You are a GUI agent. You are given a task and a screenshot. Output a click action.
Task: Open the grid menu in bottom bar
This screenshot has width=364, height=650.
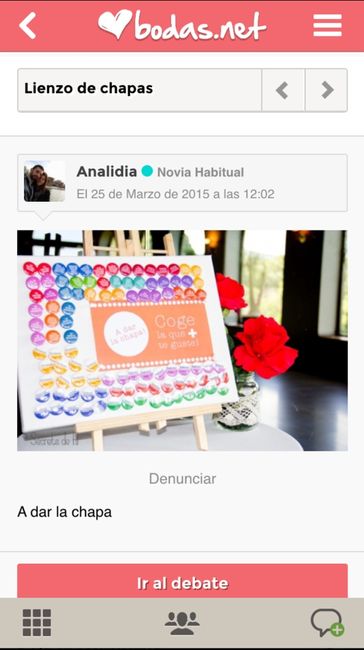tap(37, 623)
